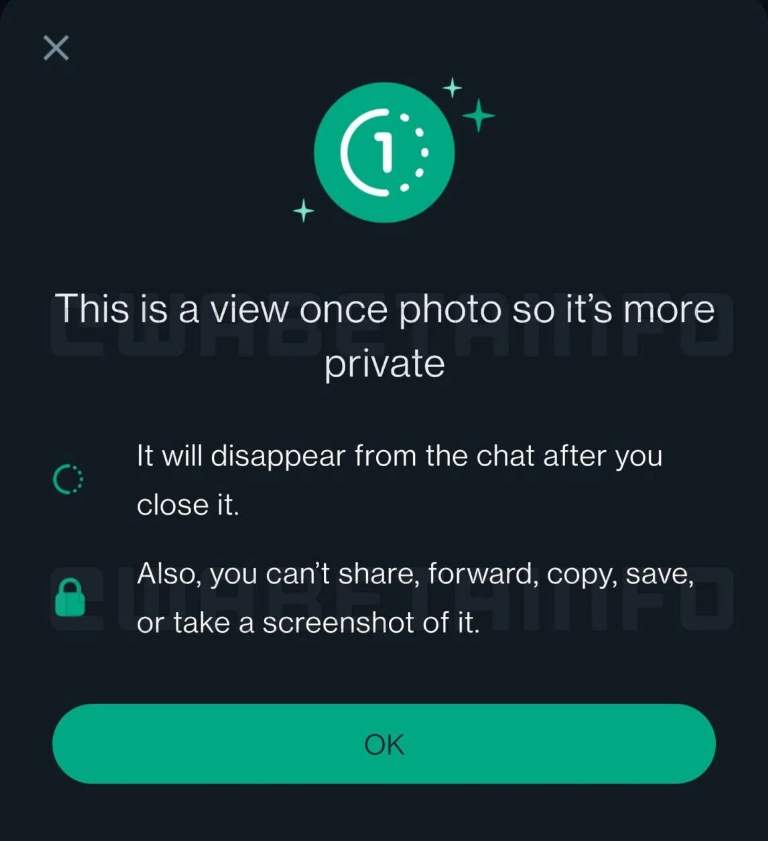Viewport: 768px width, 841px height.
Task: Confirm with the OK button
Action: click(384, 744)
